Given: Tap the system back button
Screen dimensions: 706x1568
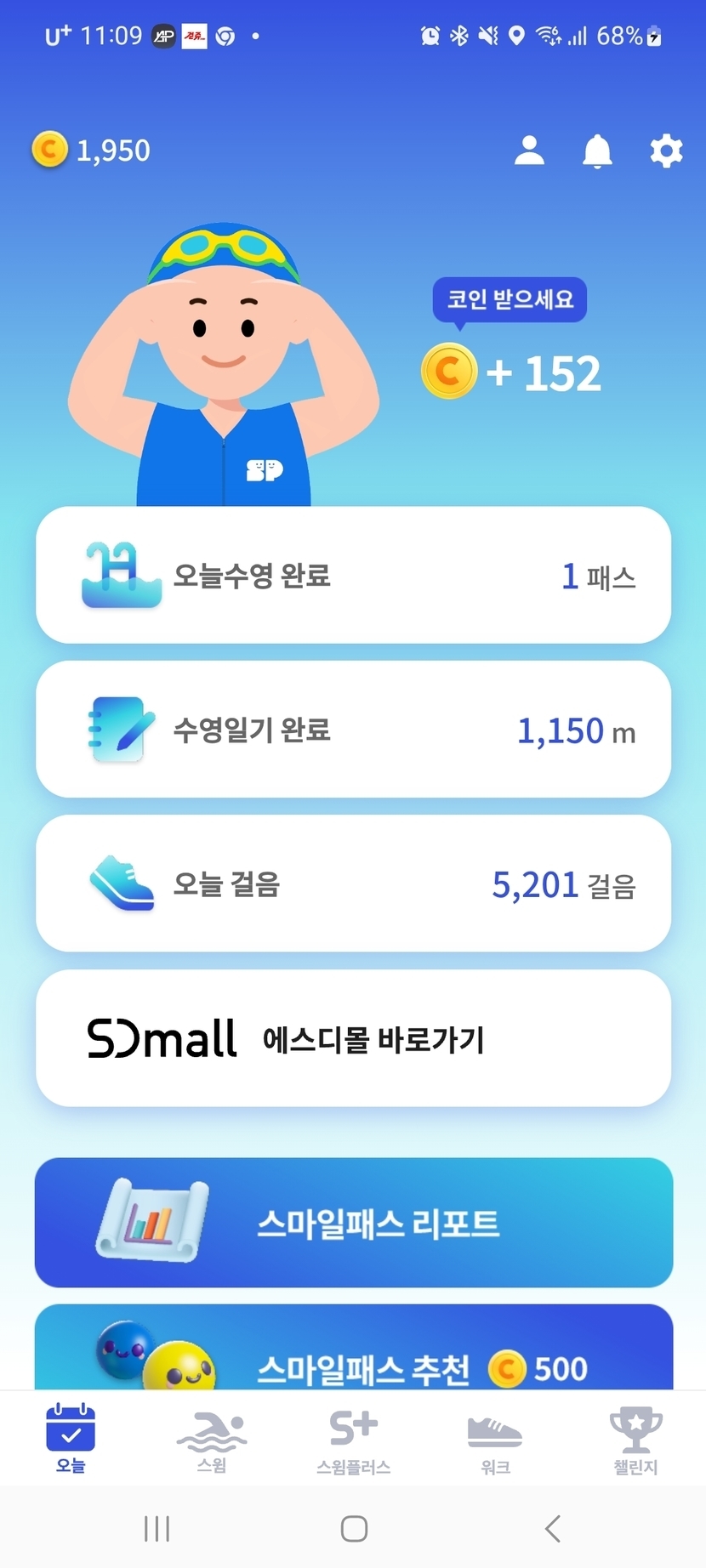Looking at the screenshot, I should point(552,1528).
